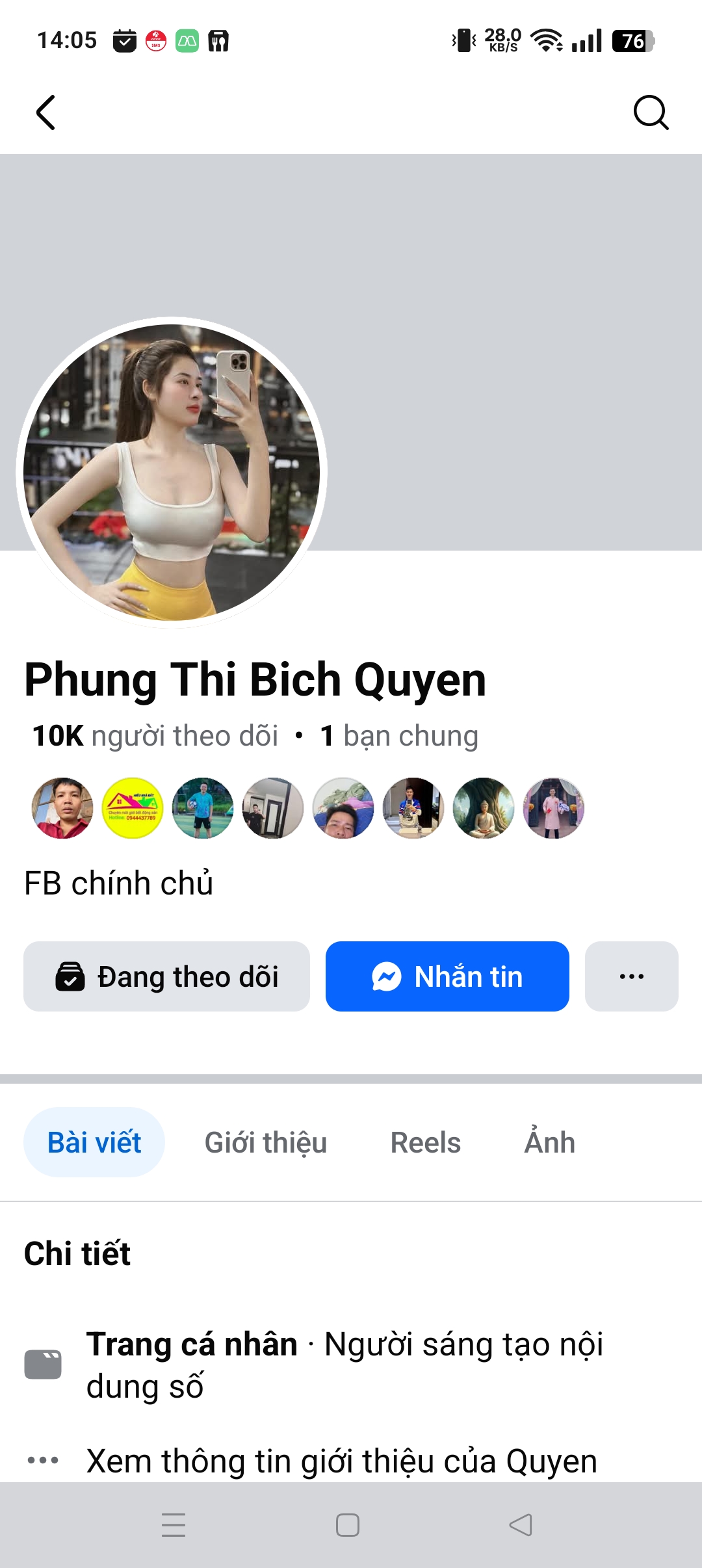View the 1 bạn chung list
The image size is (702, 1568).
[399, 736]
